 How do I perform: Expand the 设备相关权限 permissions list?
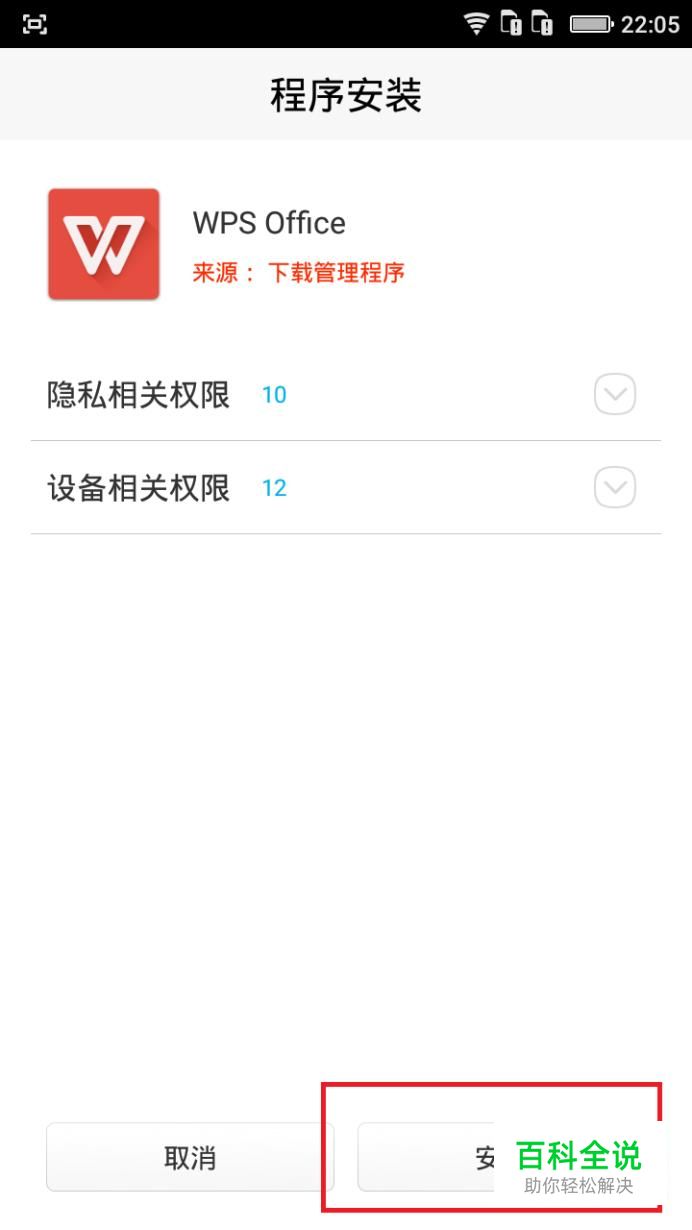click(x=614, y=488)
